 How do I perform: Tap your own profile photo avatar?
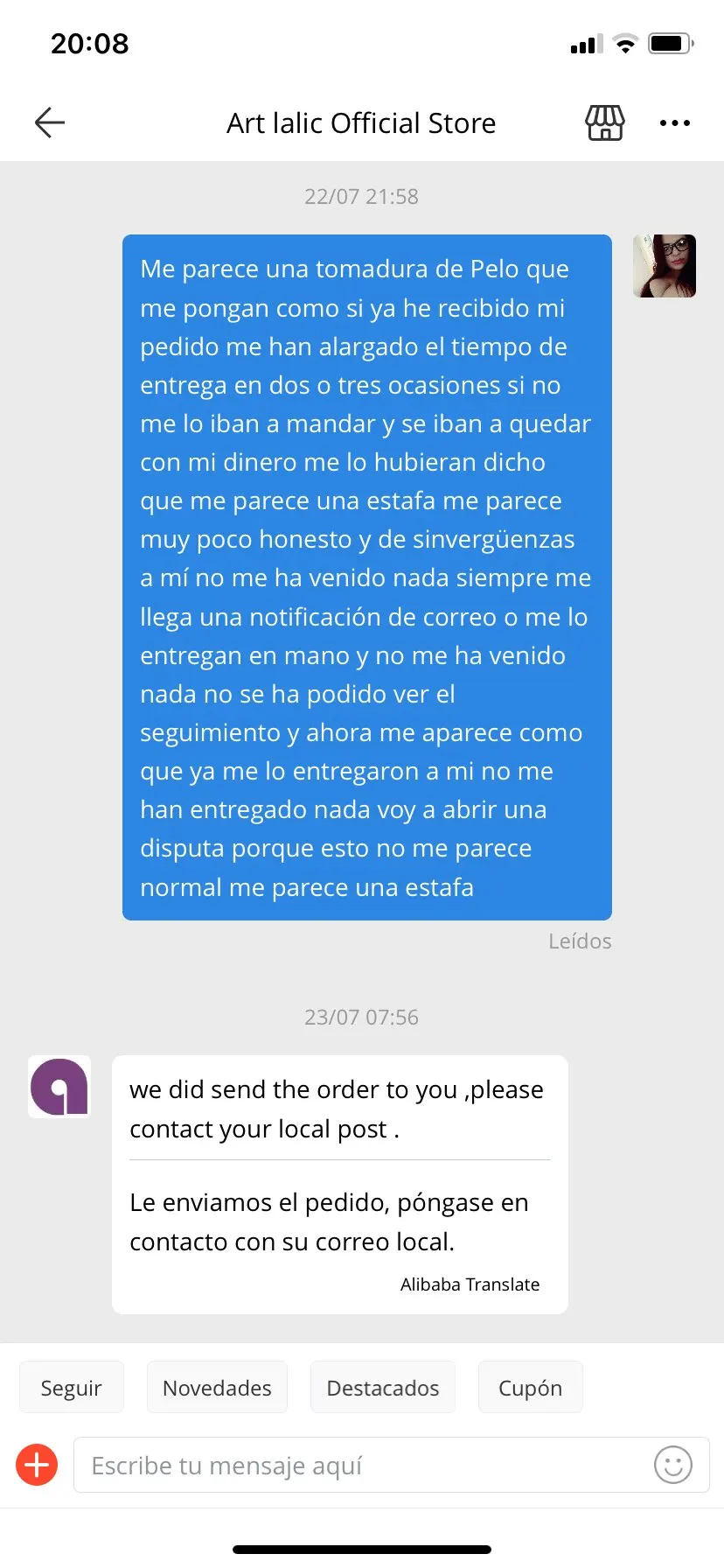tap(665, 266)
